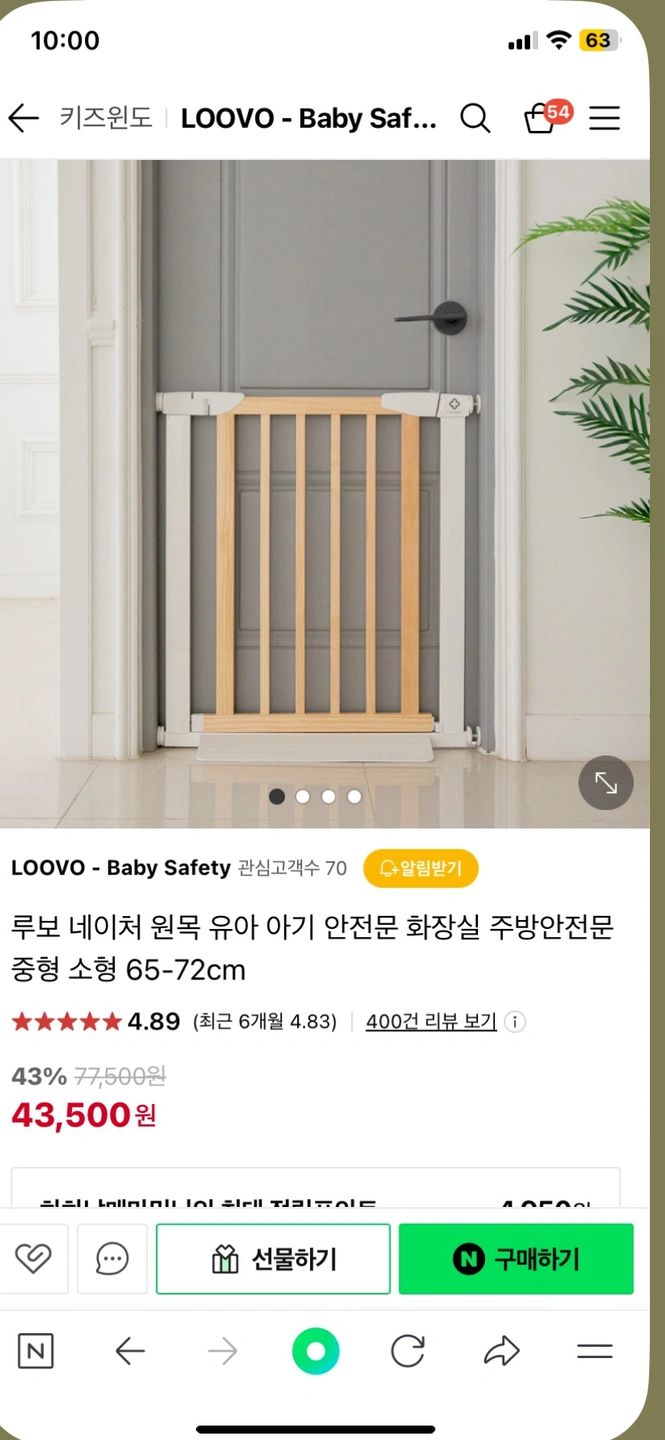Add product to wishlist with heart icon

[32, 1258]
